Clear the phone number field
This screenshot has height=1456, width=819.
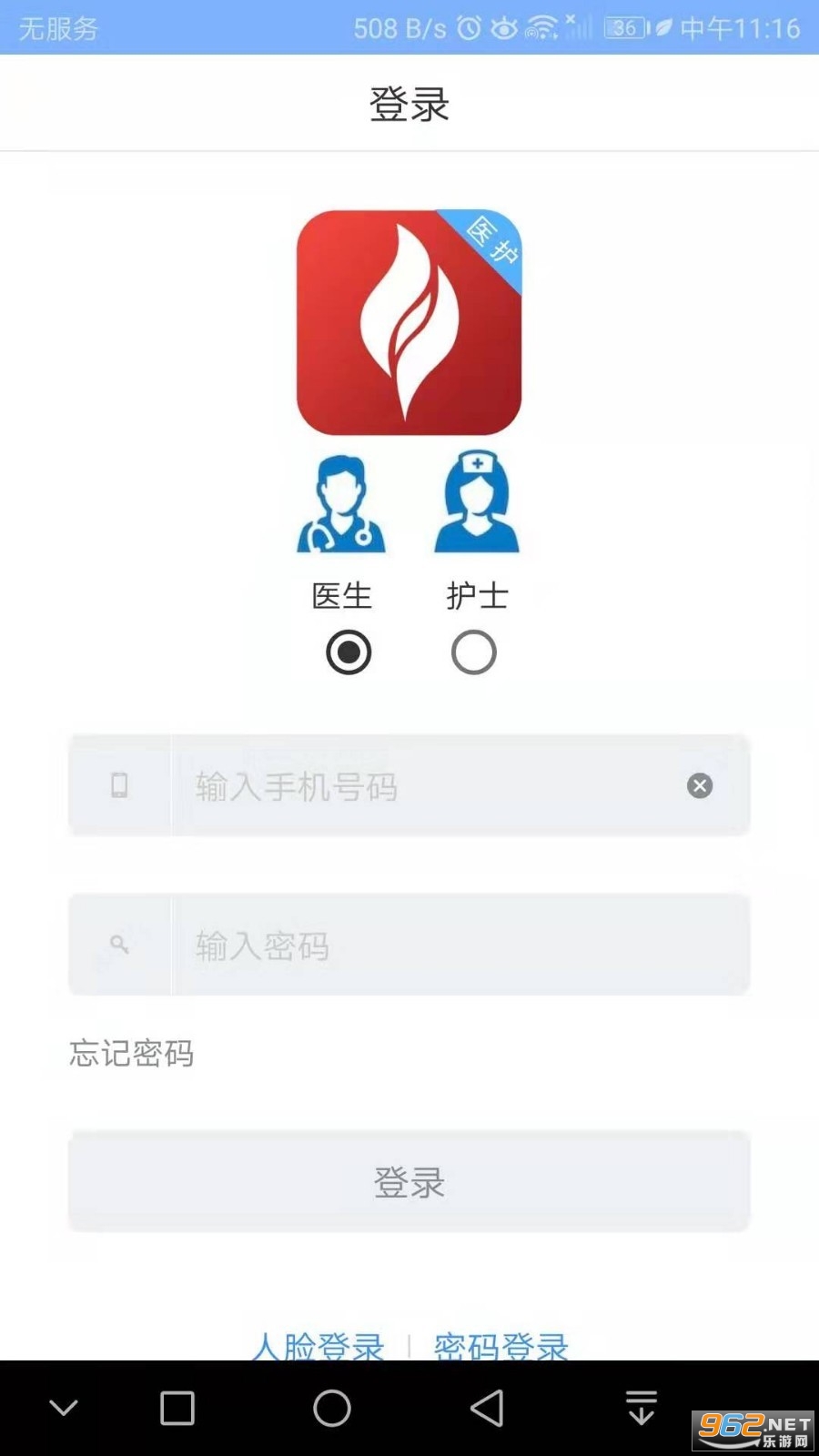point(699,785)
